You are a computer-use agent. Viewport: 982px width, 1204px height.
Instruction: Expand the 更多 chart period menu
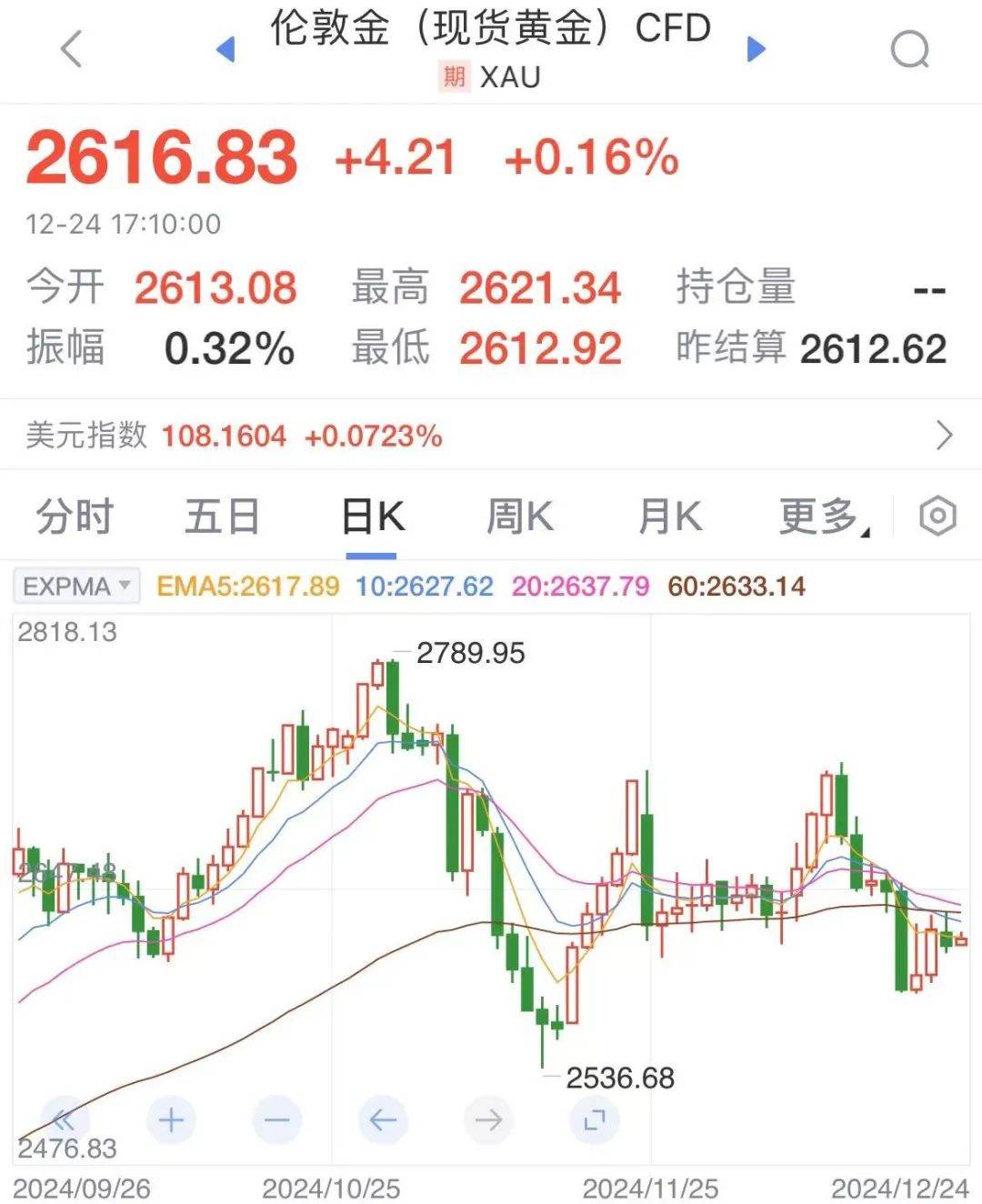pos(823,517)
